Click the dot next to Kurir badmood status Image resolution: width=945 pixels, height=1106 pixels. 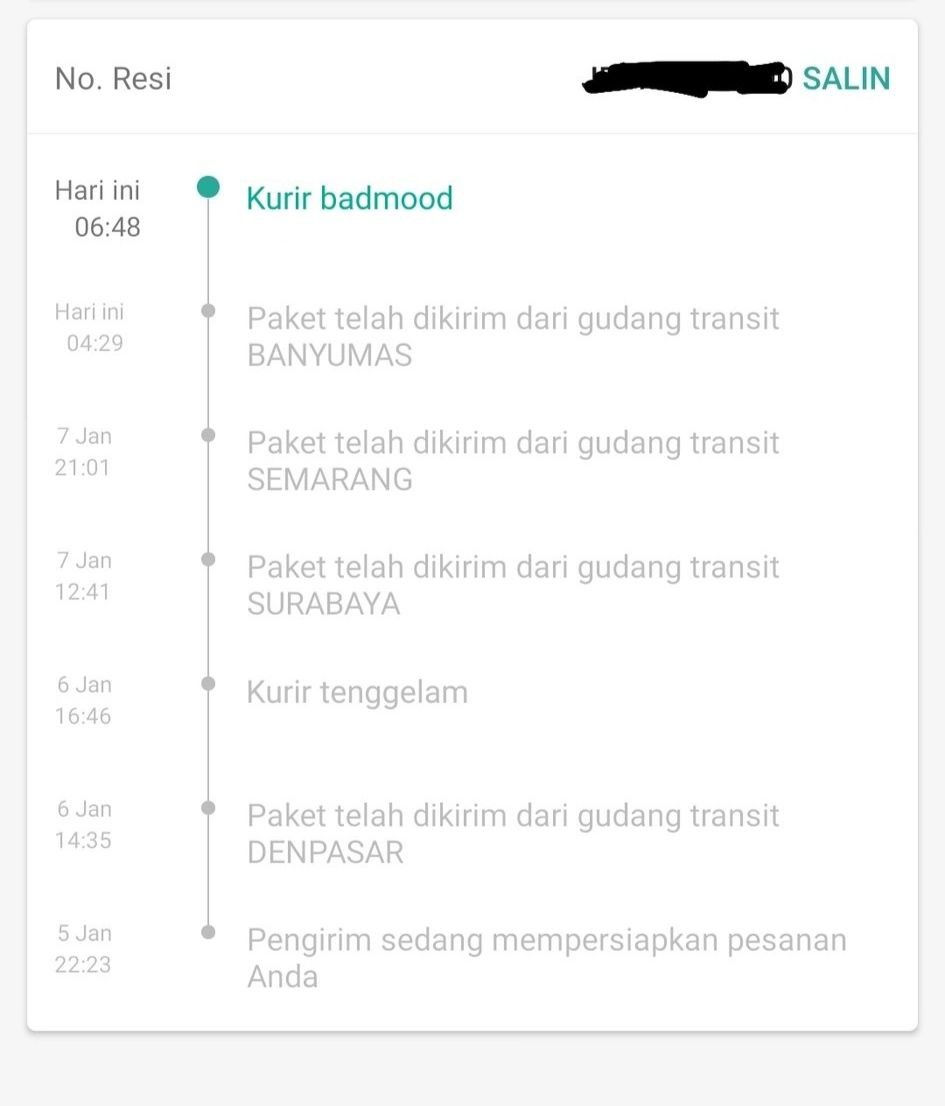click(209, 187)
